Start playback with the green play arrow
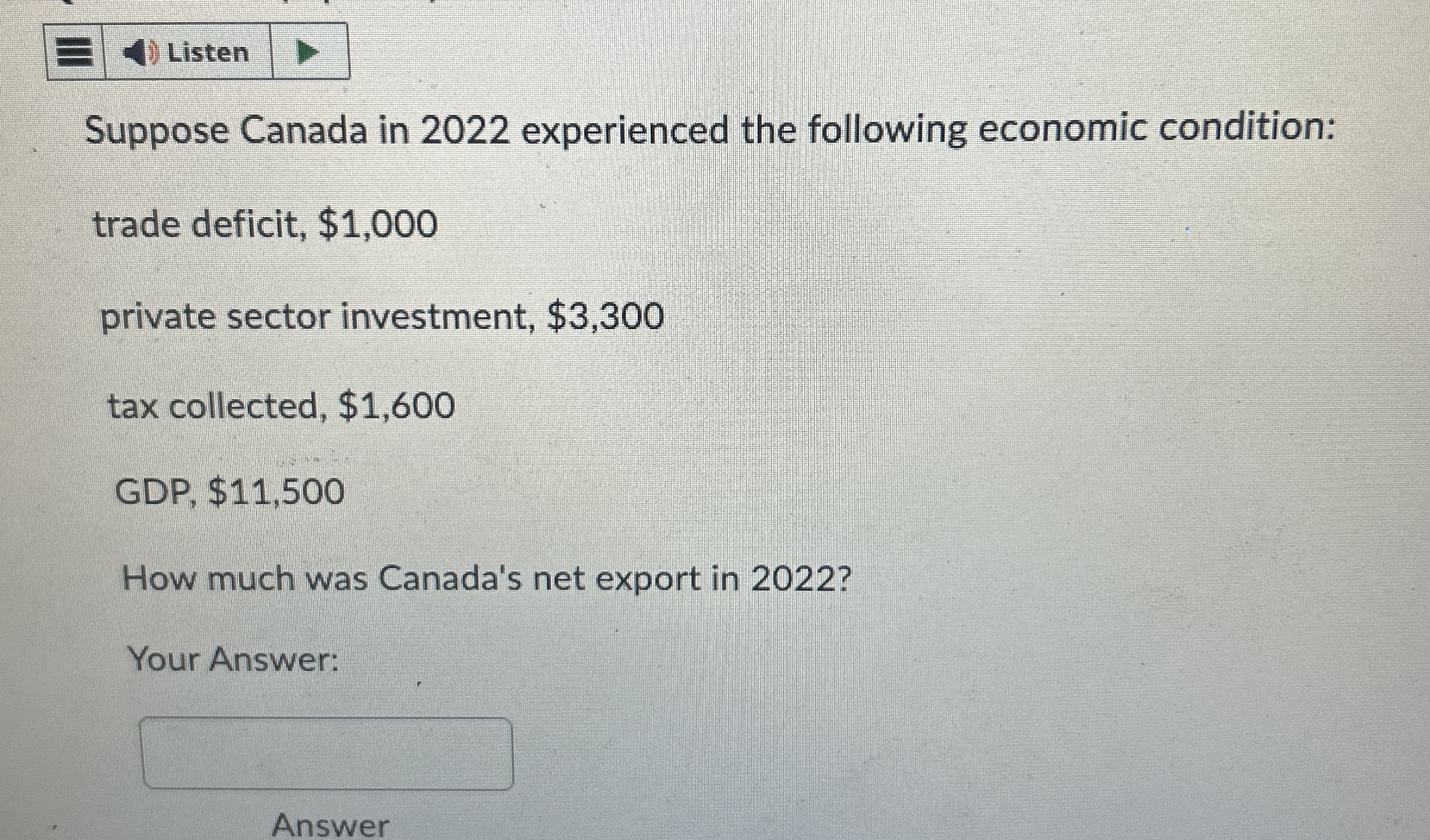Viewport: 1430px width, 840px height. pos(308,52)
